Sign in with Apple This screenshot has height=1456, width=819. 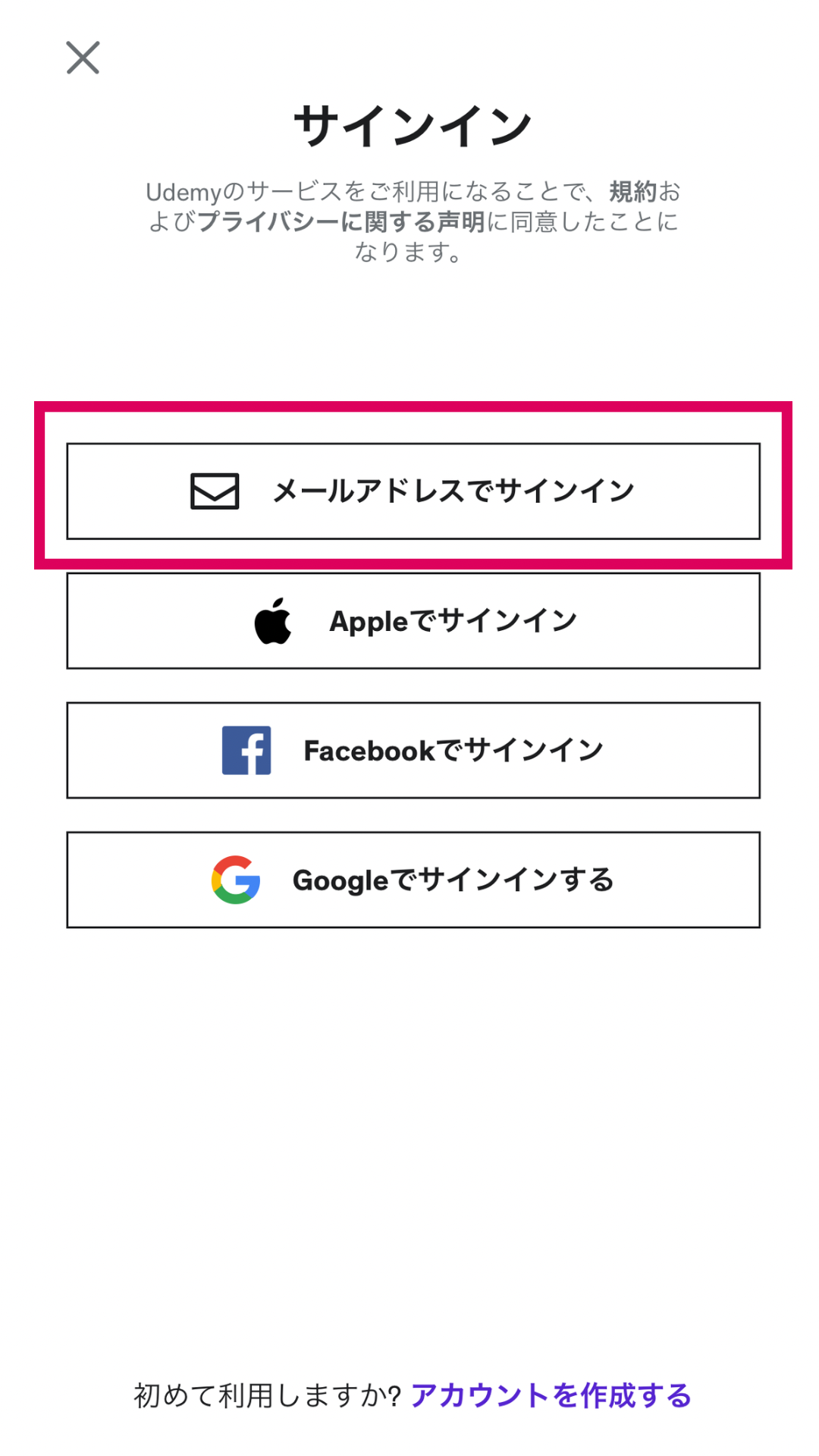413,621
